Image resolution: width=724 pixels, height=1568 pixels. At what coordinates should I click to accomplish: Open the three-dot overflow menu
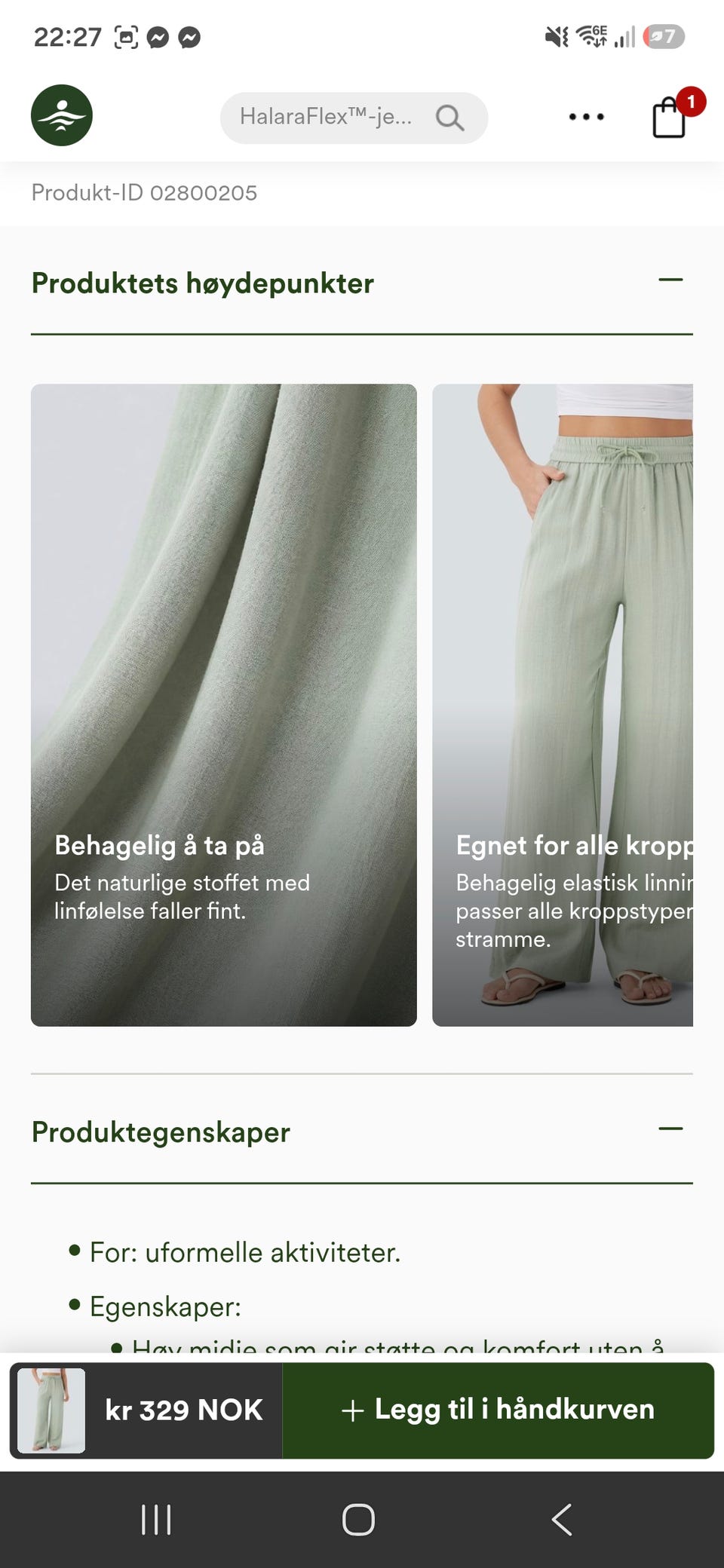(x=587, y=117)
